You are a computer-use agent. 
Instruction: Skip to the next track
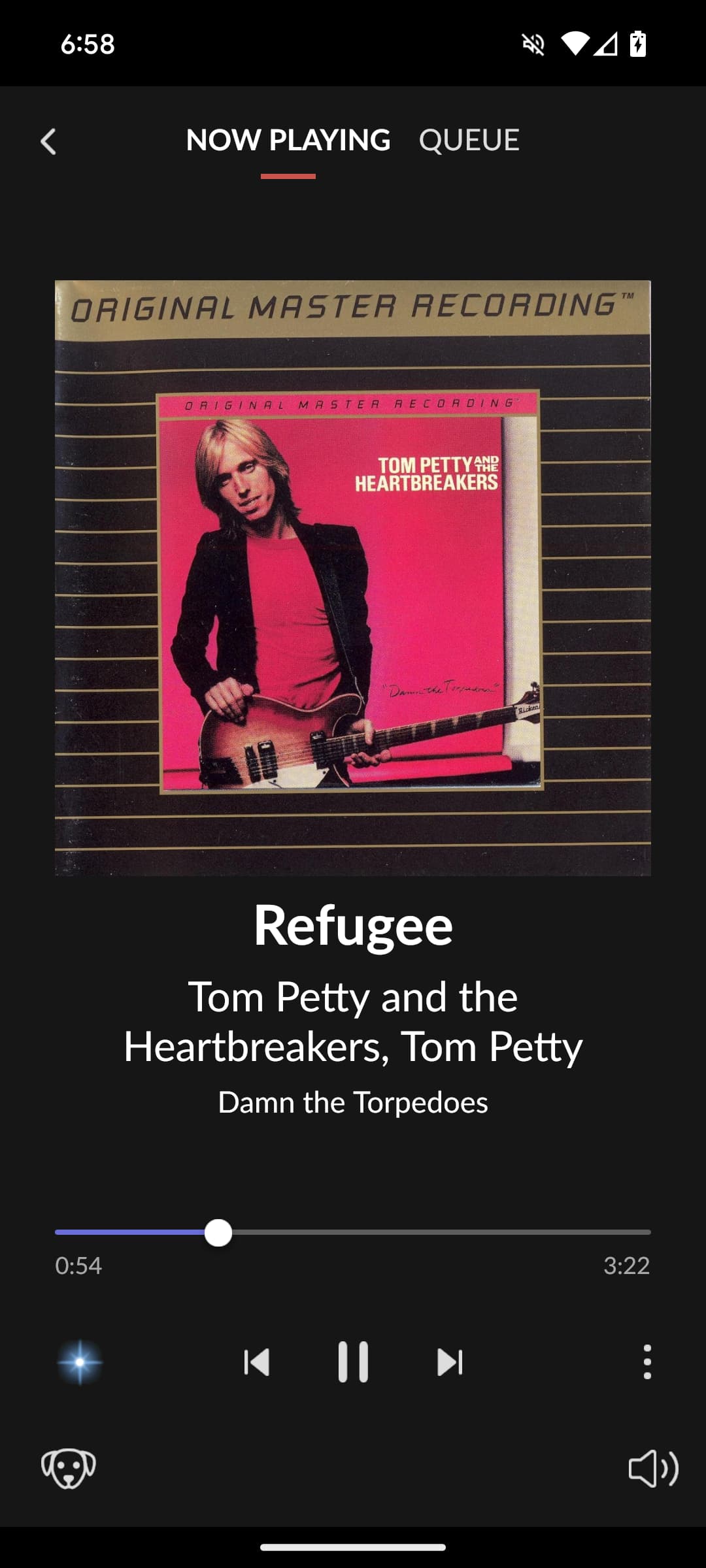click(x=450, y=1362)
